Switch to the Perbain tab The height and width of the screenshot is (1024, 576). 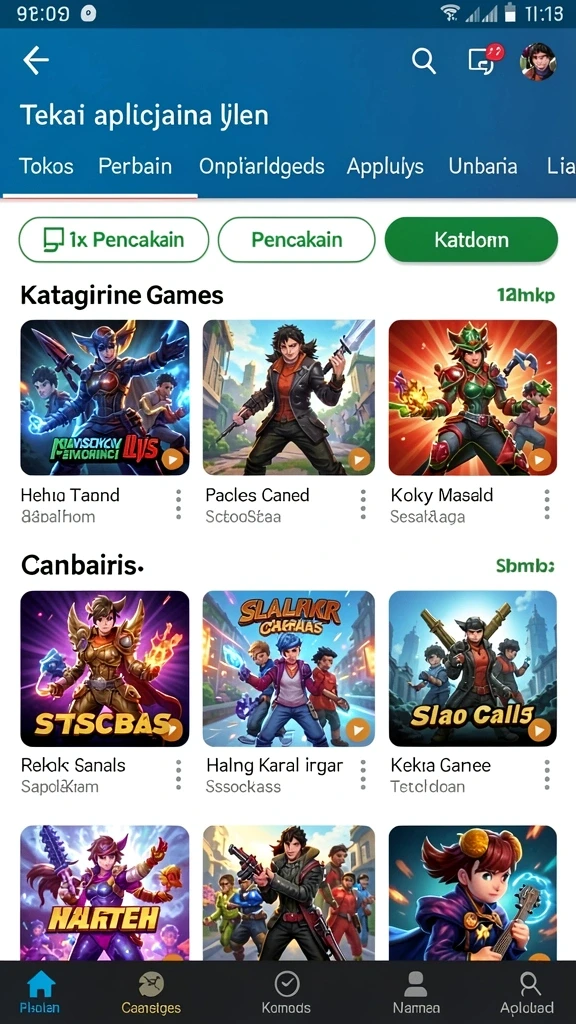pyautogui.click(x=135, y=166)
